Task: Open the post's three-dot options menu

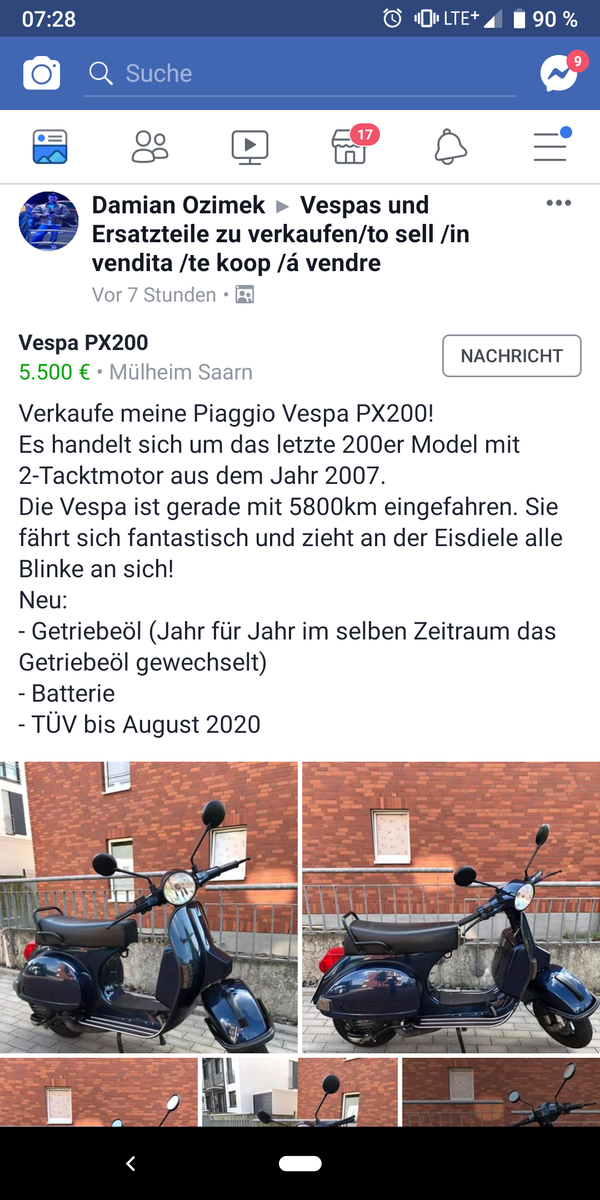Action: (558, 204)
